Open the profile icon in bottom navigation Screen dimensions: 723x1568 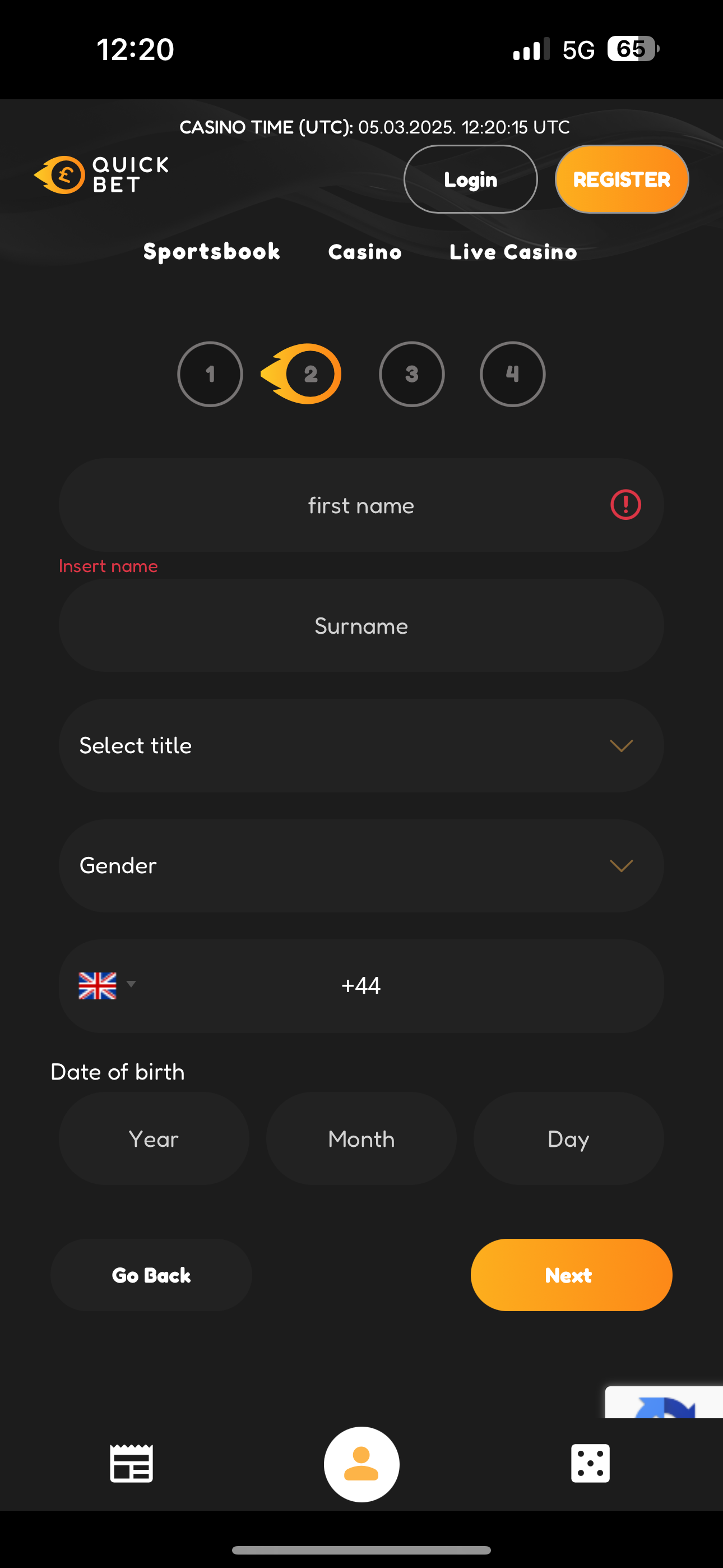pos(361,1464)
